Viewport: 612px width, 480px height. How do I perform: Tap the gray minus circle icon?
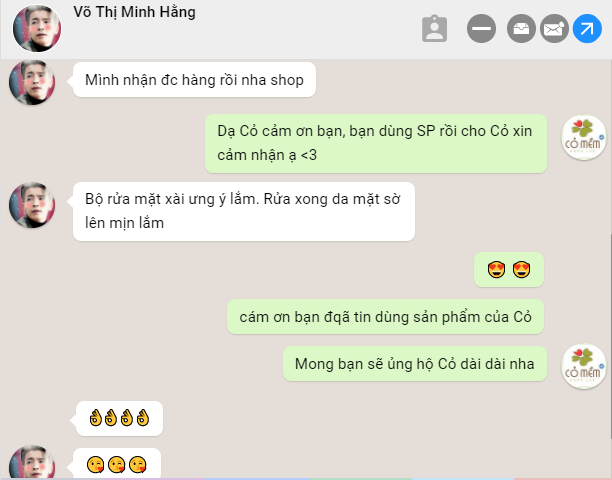click(482, 30)
